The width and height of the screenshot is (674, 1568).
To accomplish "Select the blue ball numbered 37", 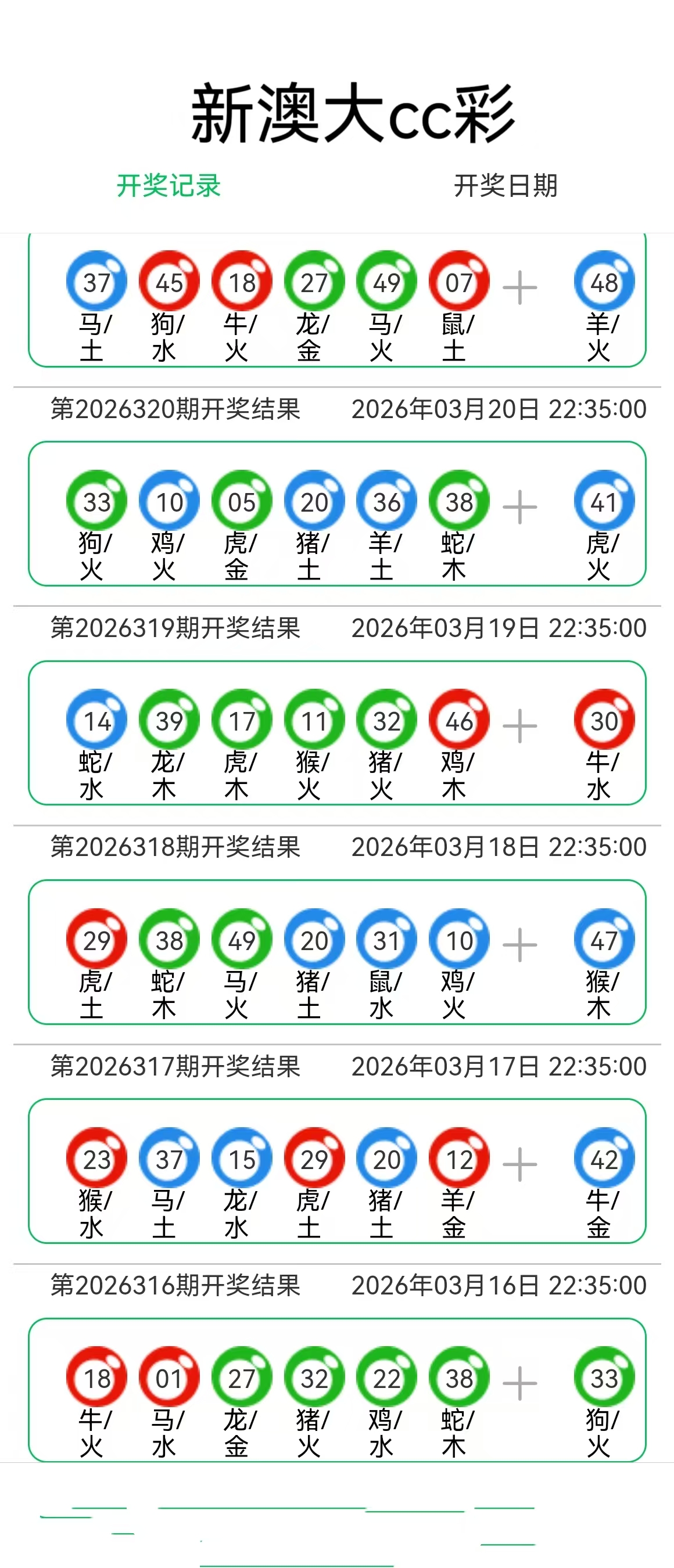I will (x=98, y=281).
